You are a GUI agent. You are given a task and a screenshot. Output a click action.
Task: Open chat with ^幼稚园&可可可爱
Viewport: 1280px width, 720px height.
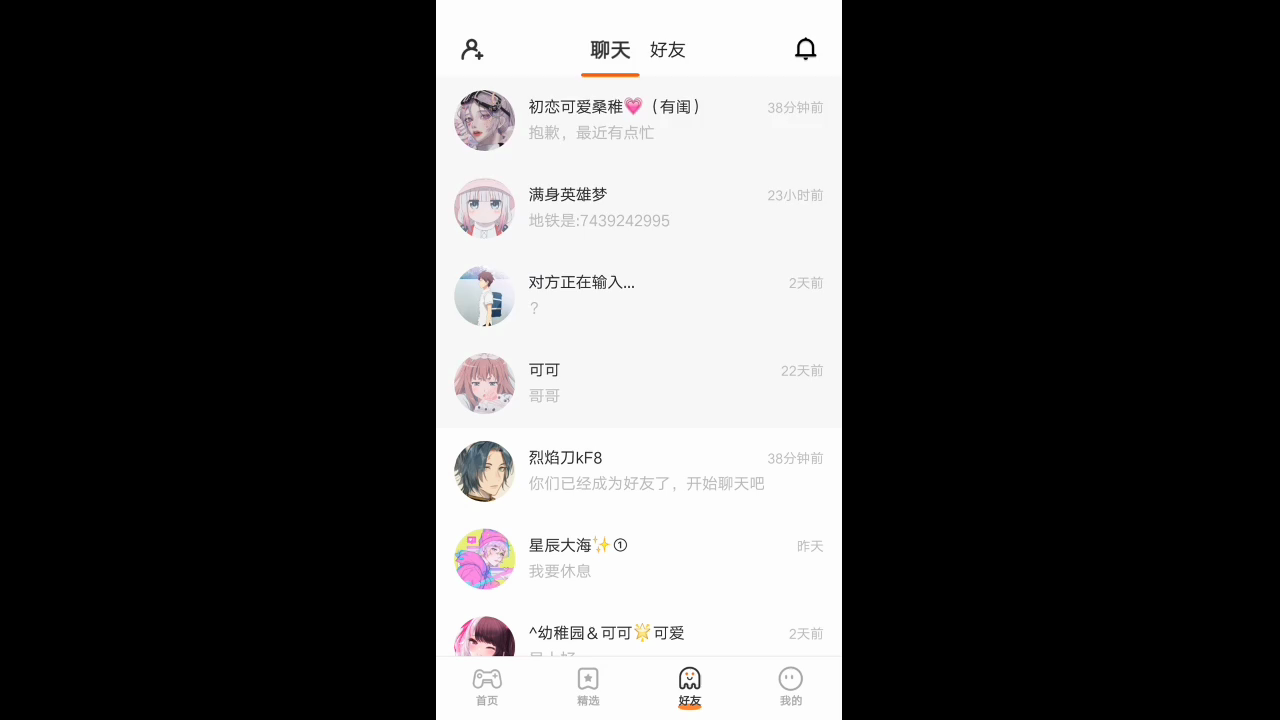pyautogui.click(x=638, y=636)
